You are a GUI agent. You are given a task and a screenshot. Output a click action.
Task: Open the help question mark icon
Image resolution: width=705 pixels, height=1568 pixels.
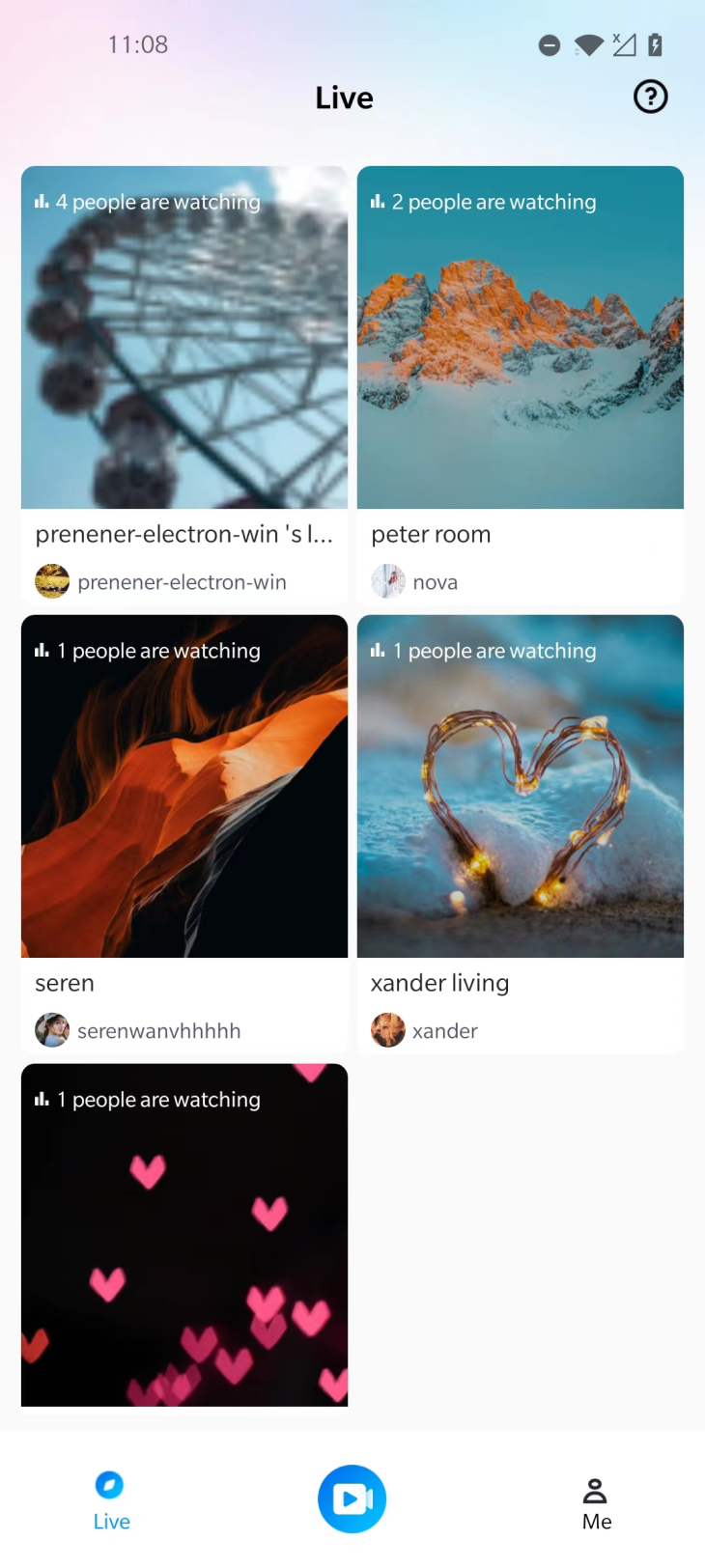pyautogui.click(x=650, y=97)
